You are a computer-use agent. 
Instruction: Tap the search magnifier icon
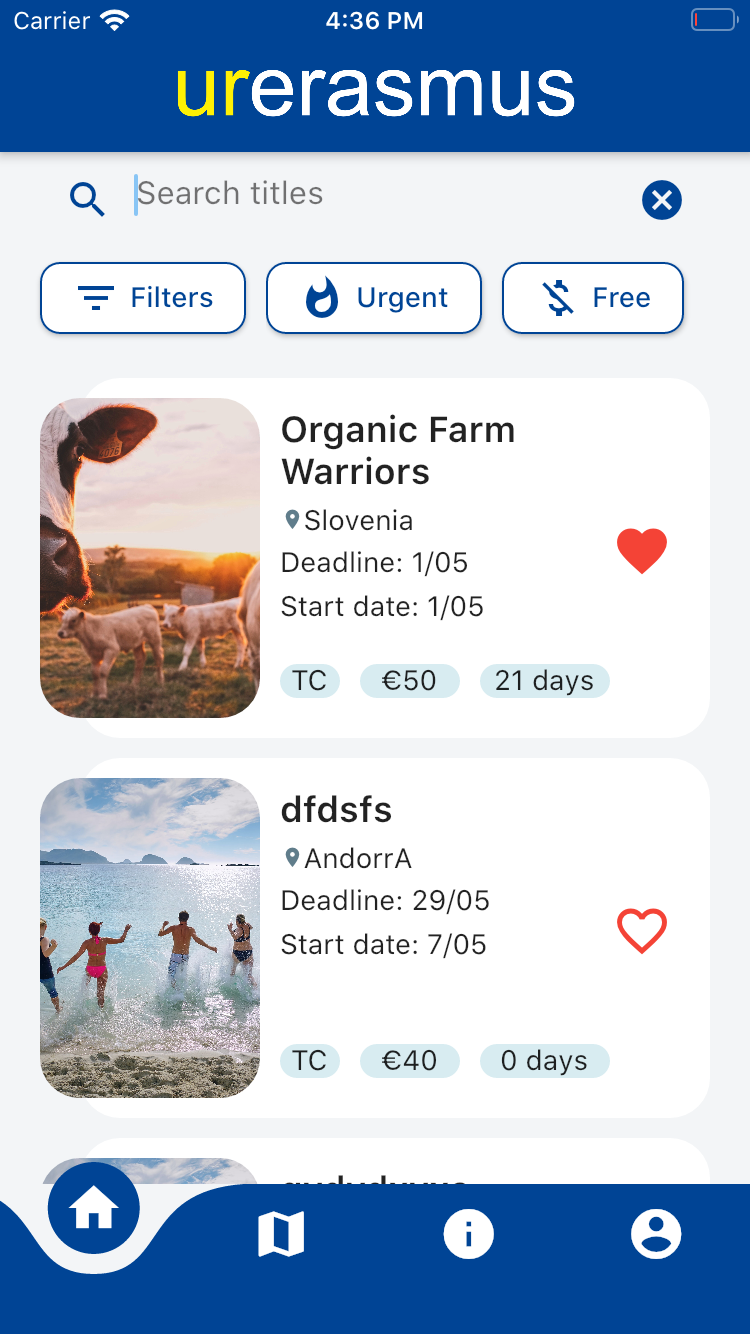tap(88, 200)
